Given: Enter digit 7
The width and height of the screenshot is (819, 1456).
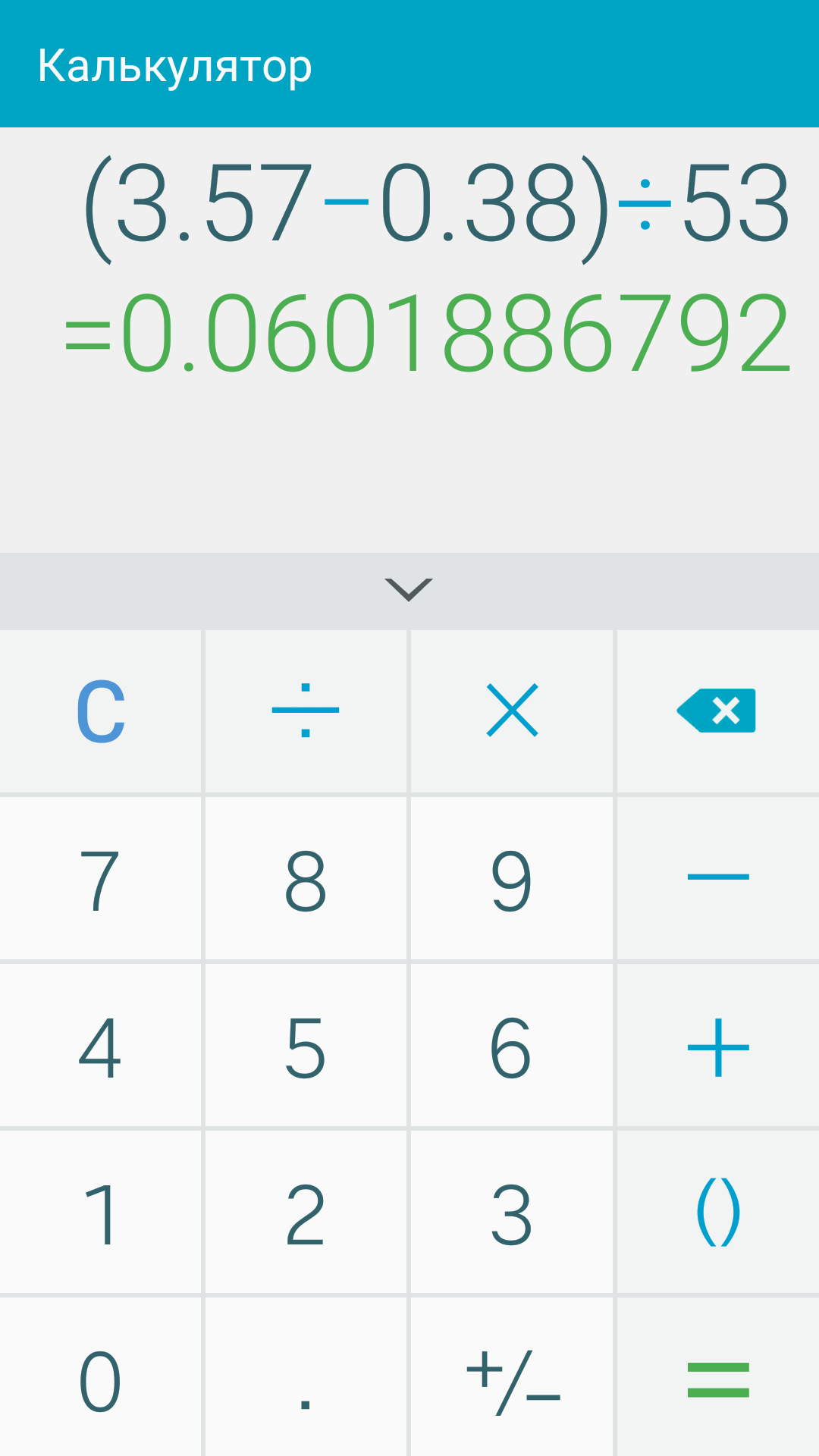Looking at the screenshot, I should [101, 879].
